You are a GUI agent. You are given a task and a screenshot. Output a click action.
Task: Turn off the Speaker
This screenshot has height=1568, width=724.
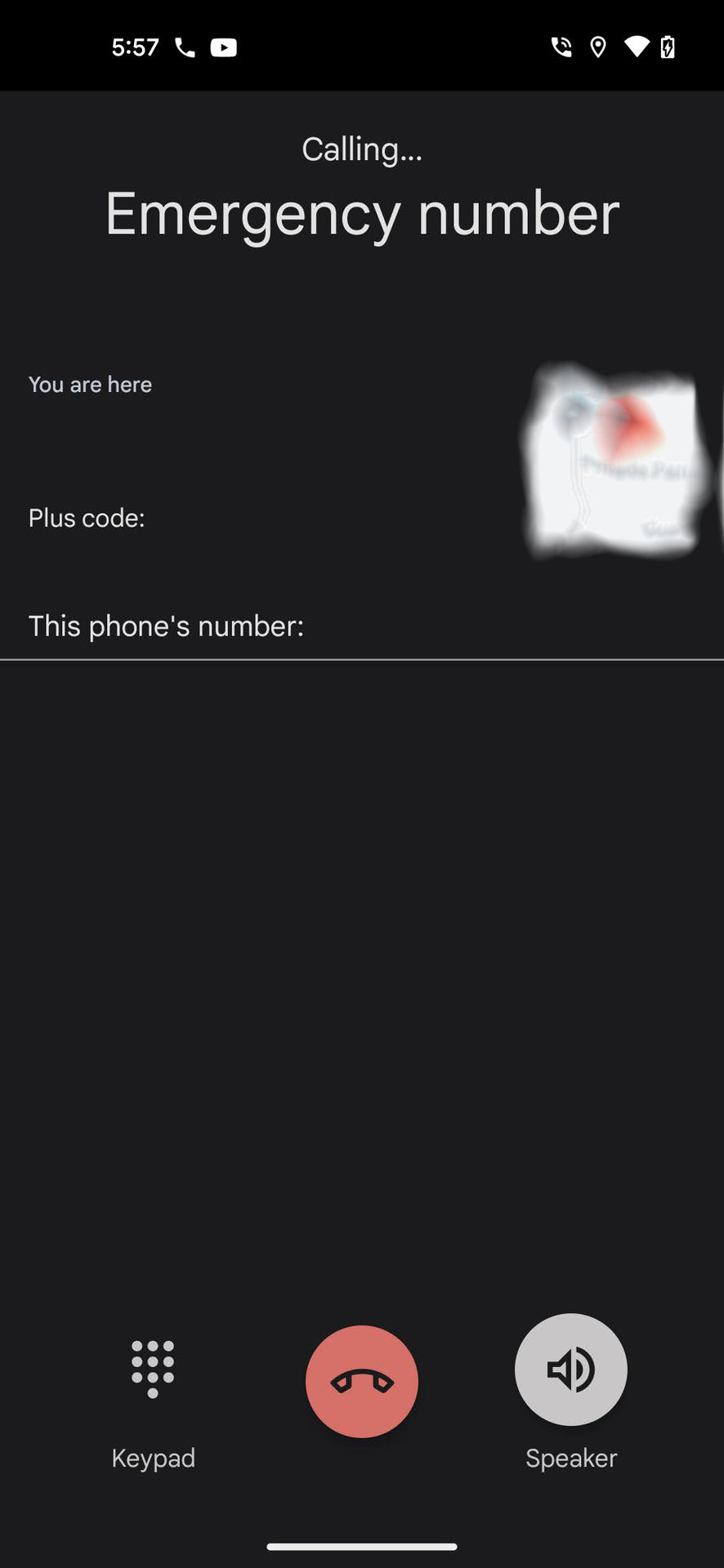coord(571,1370)
